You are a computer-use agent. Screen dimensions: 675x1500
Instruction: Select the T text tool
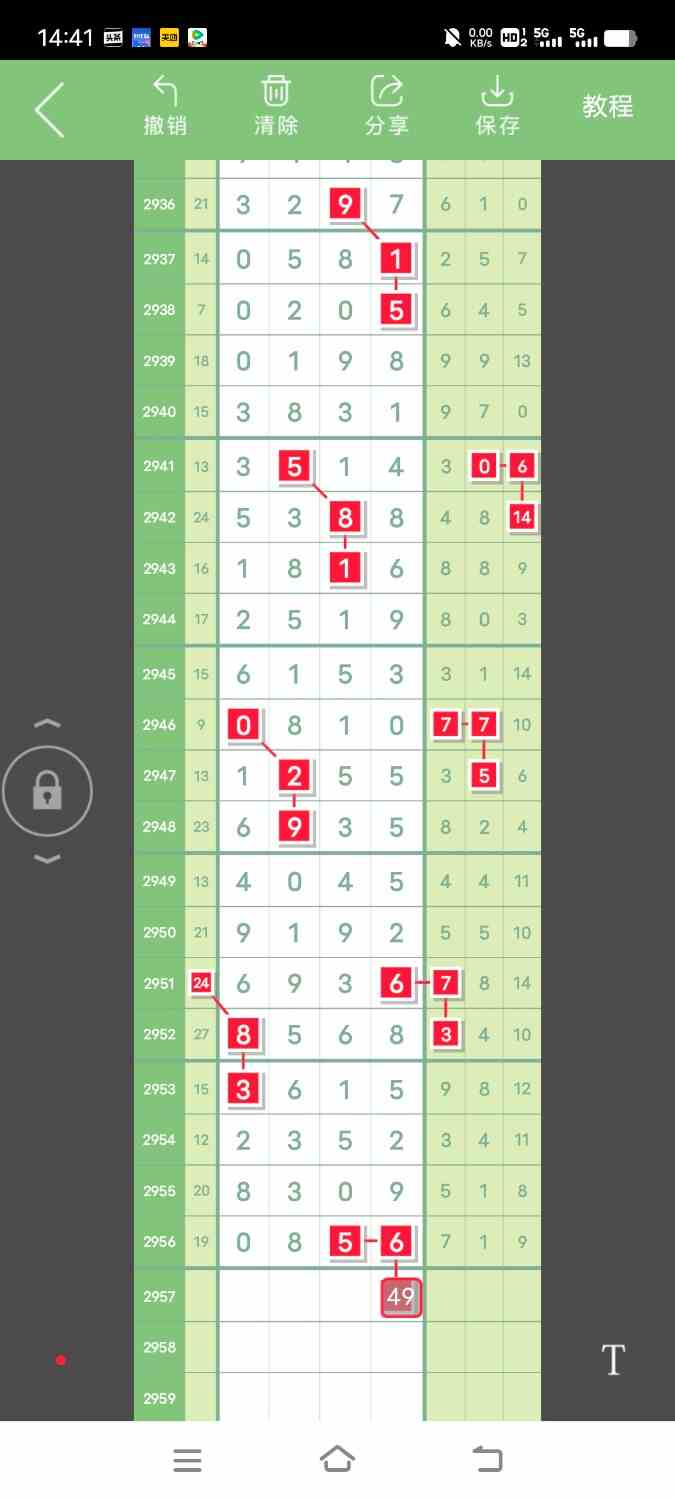click(612, 1360)
